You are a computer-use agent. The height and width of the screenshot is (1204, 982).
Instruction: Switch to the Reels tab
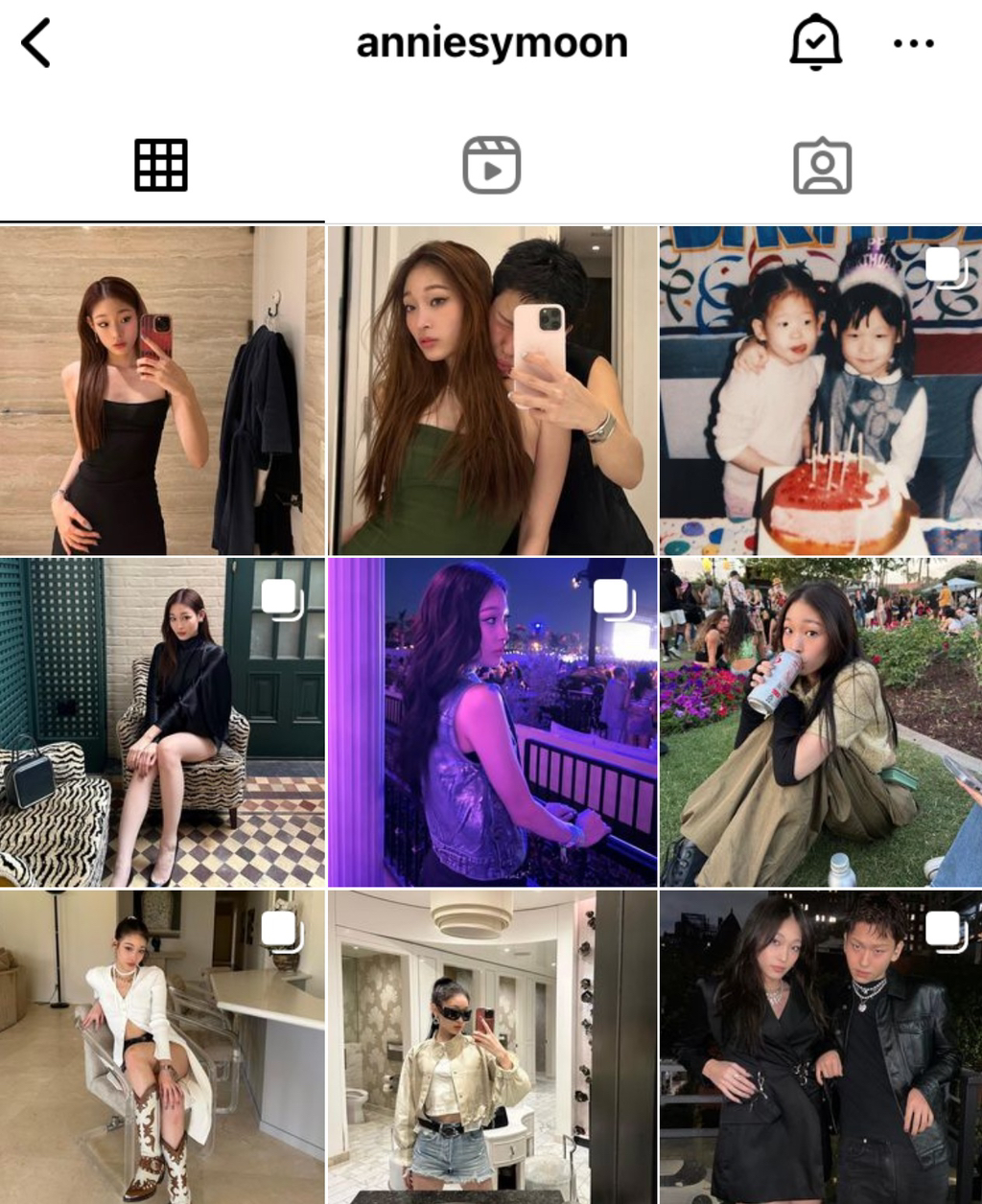pyautogui.click(x=491, y=166)
